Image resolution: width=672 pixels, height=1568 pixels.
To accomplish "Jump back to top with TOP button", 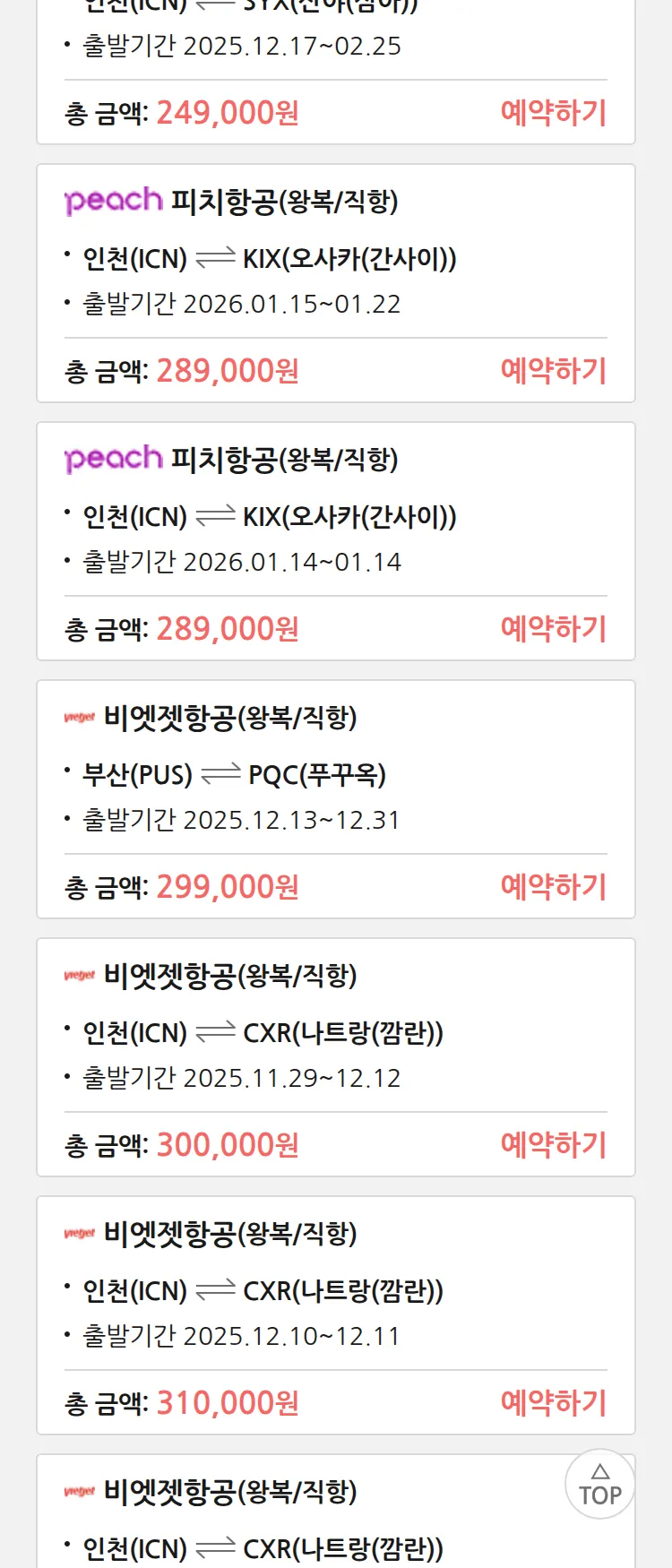I will pos(599,1485).
